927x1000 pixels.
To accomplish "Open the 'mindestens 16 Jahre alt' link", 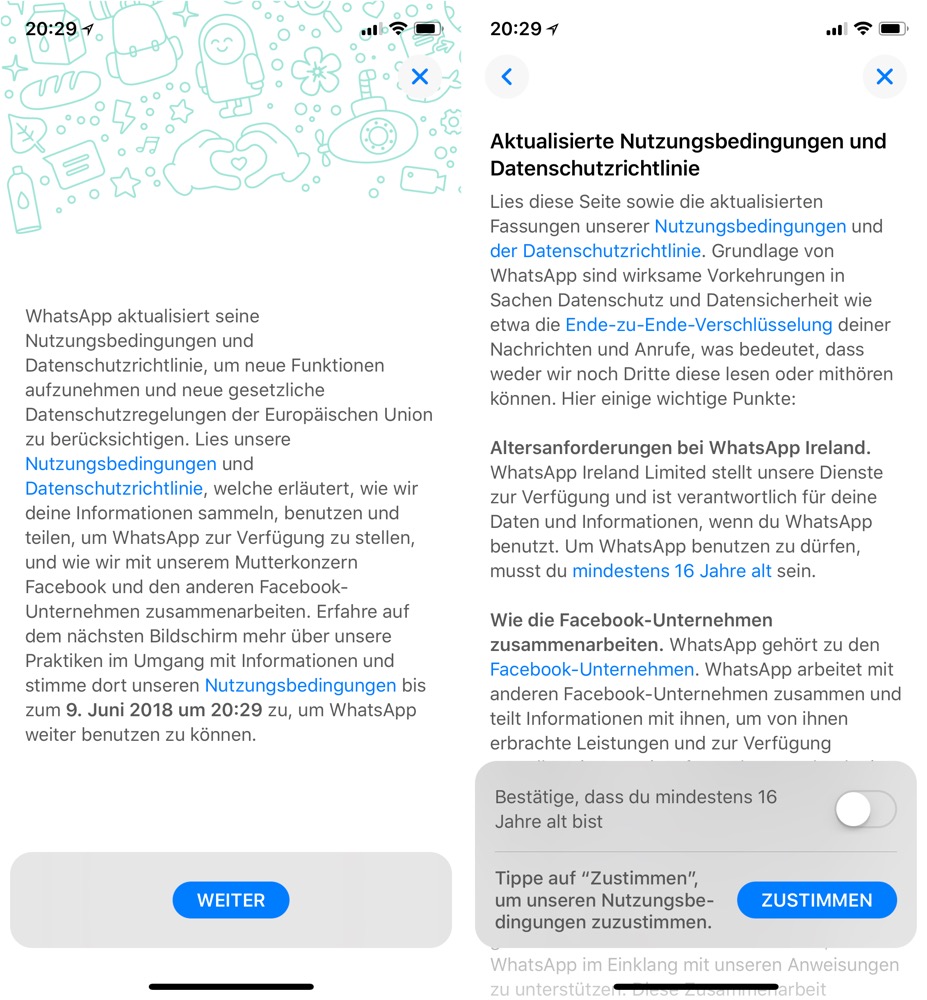I will 672,571.
